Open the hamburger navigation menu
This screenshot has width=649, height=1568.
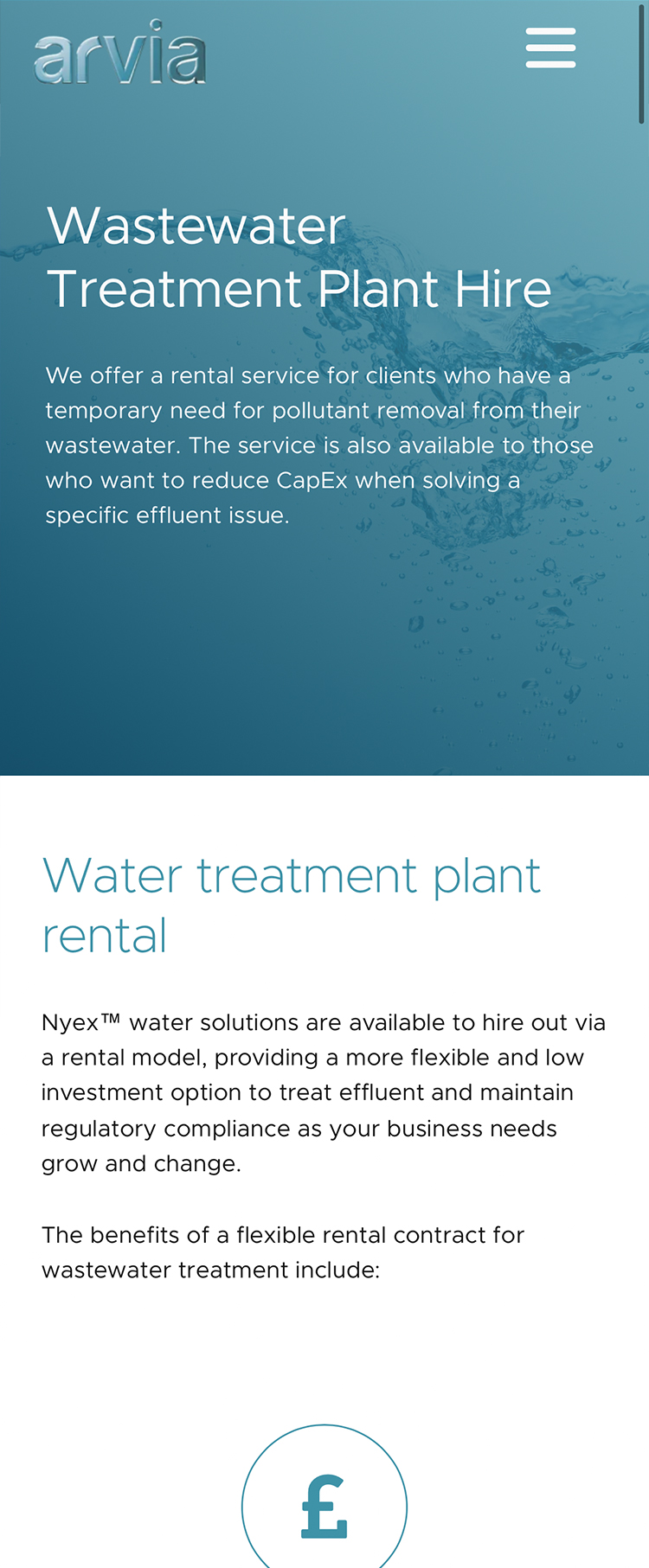coord(550,48)
